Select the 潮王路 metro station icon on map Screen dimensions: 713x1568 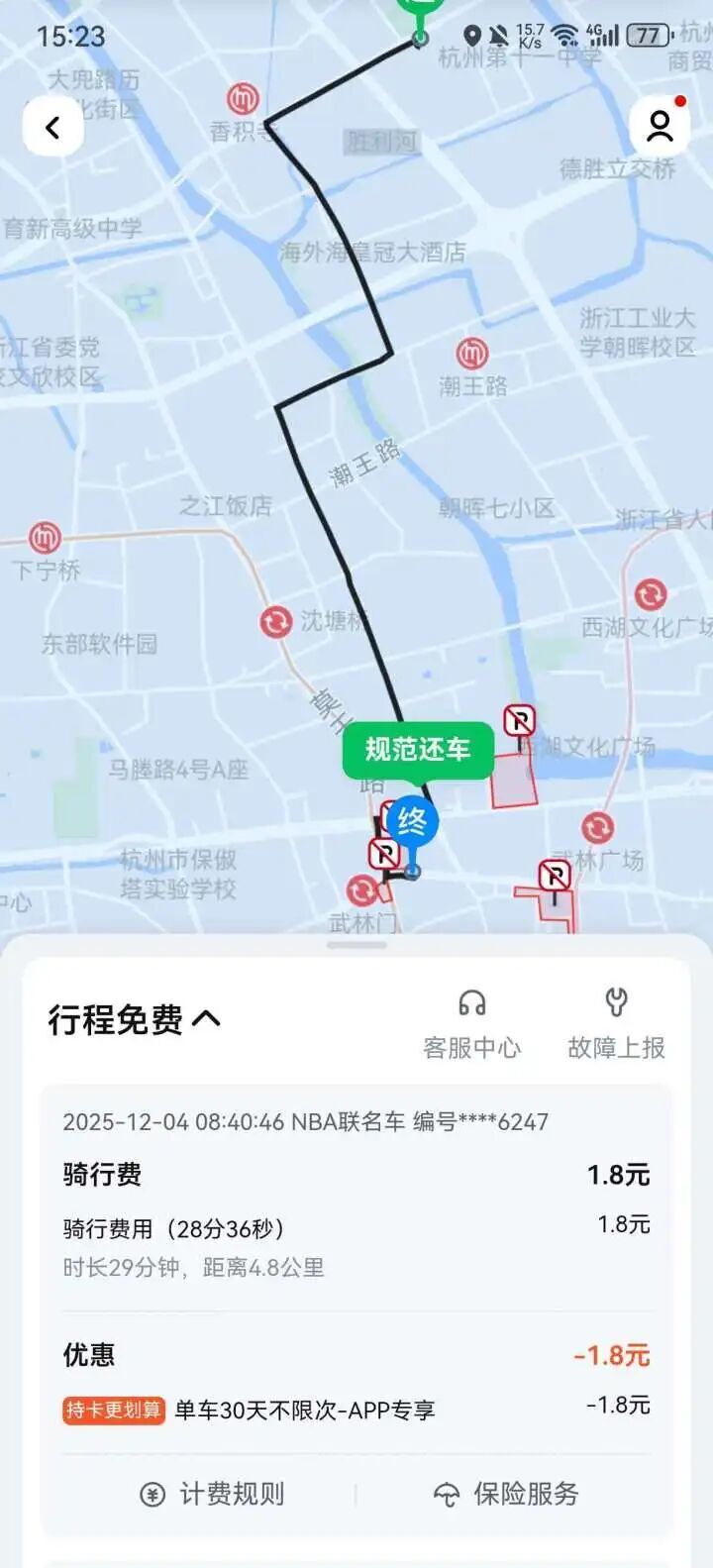(x=473, y=354)
